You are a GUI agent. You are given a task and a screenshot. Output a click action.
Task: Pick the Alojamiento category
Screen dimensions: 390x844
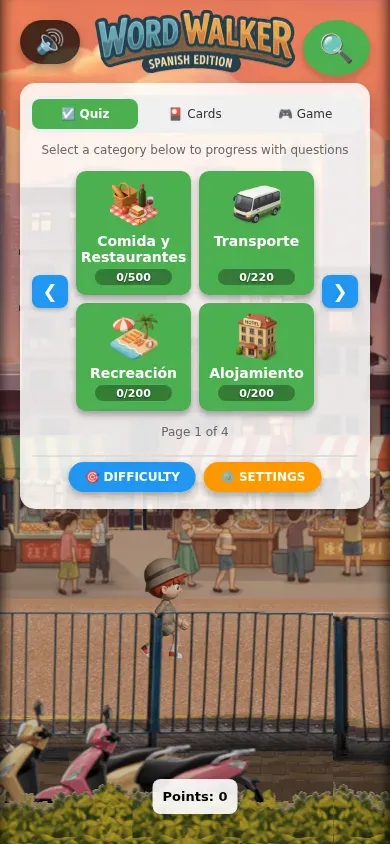(257, 356)
